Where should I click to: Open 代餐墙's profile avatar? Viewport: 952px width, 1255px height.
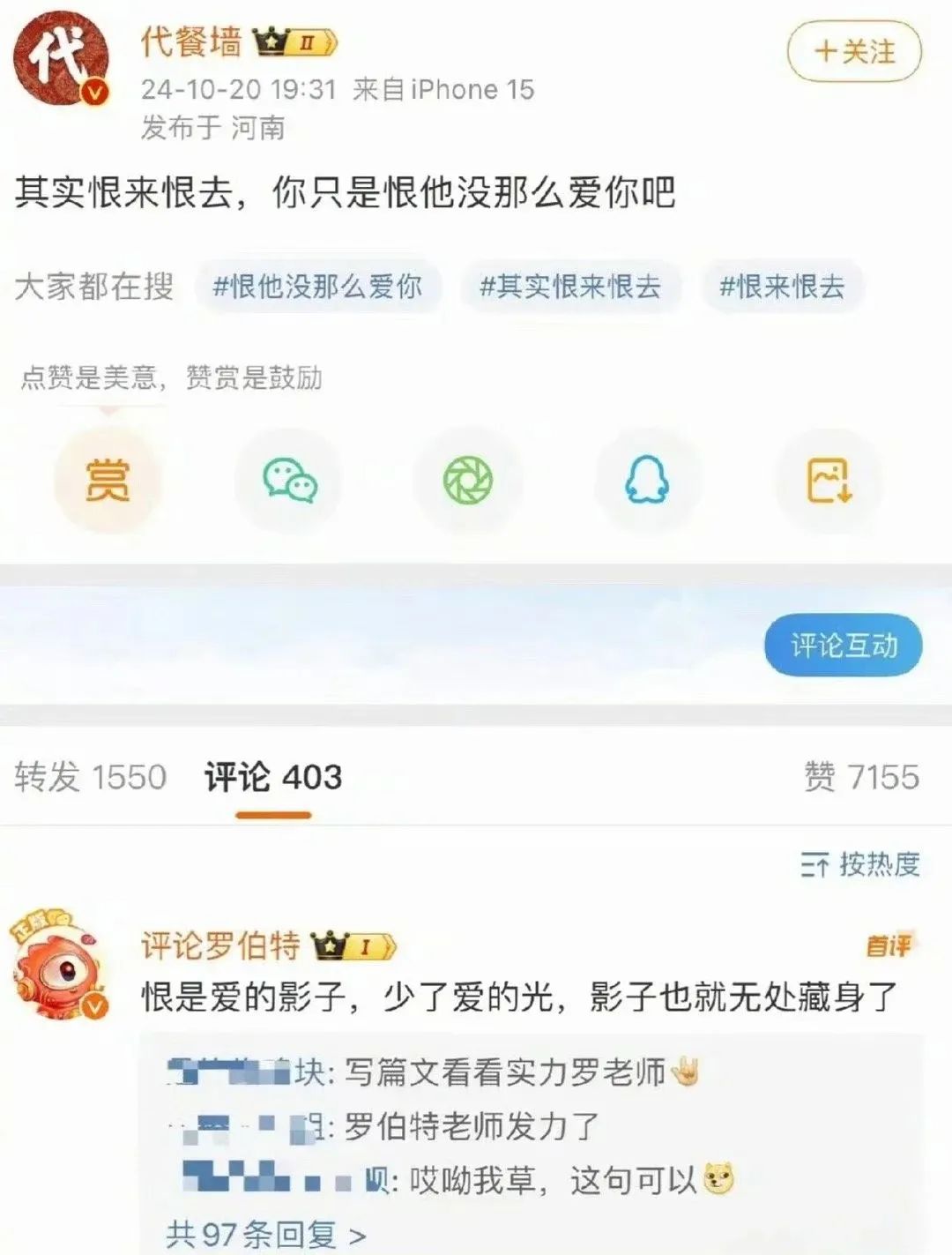(x=61, y=59)
